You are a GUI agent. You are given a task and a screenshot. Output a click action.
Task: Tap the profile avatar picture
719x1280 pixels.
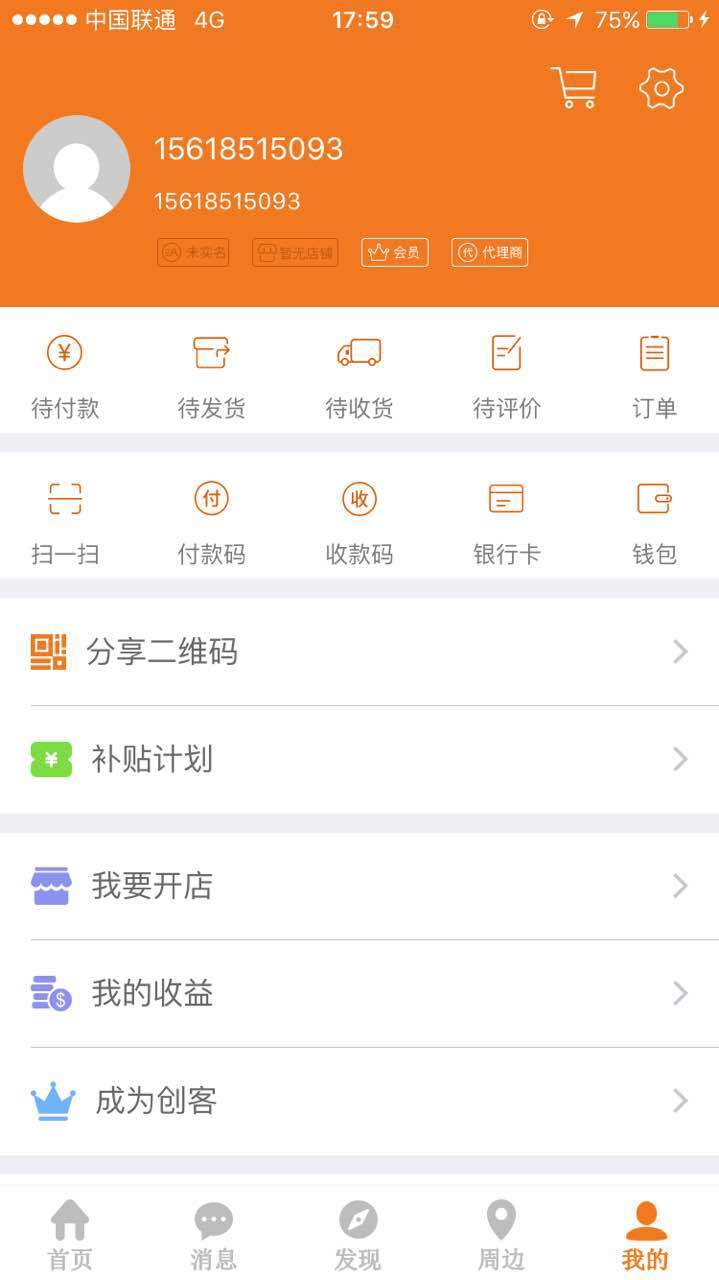click(77, 169)
